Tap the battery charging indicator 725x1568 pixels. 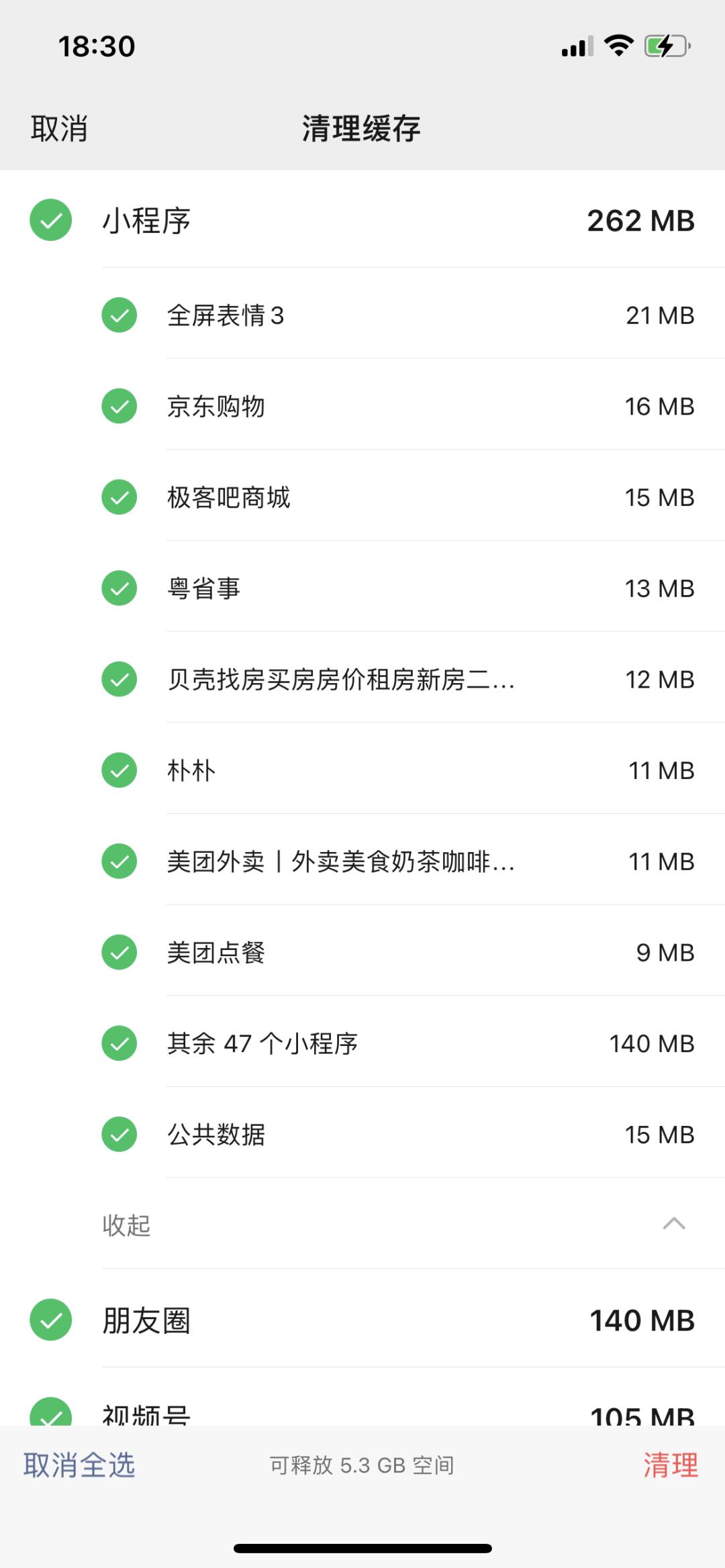pyautogui.click(x=665, y=44)
